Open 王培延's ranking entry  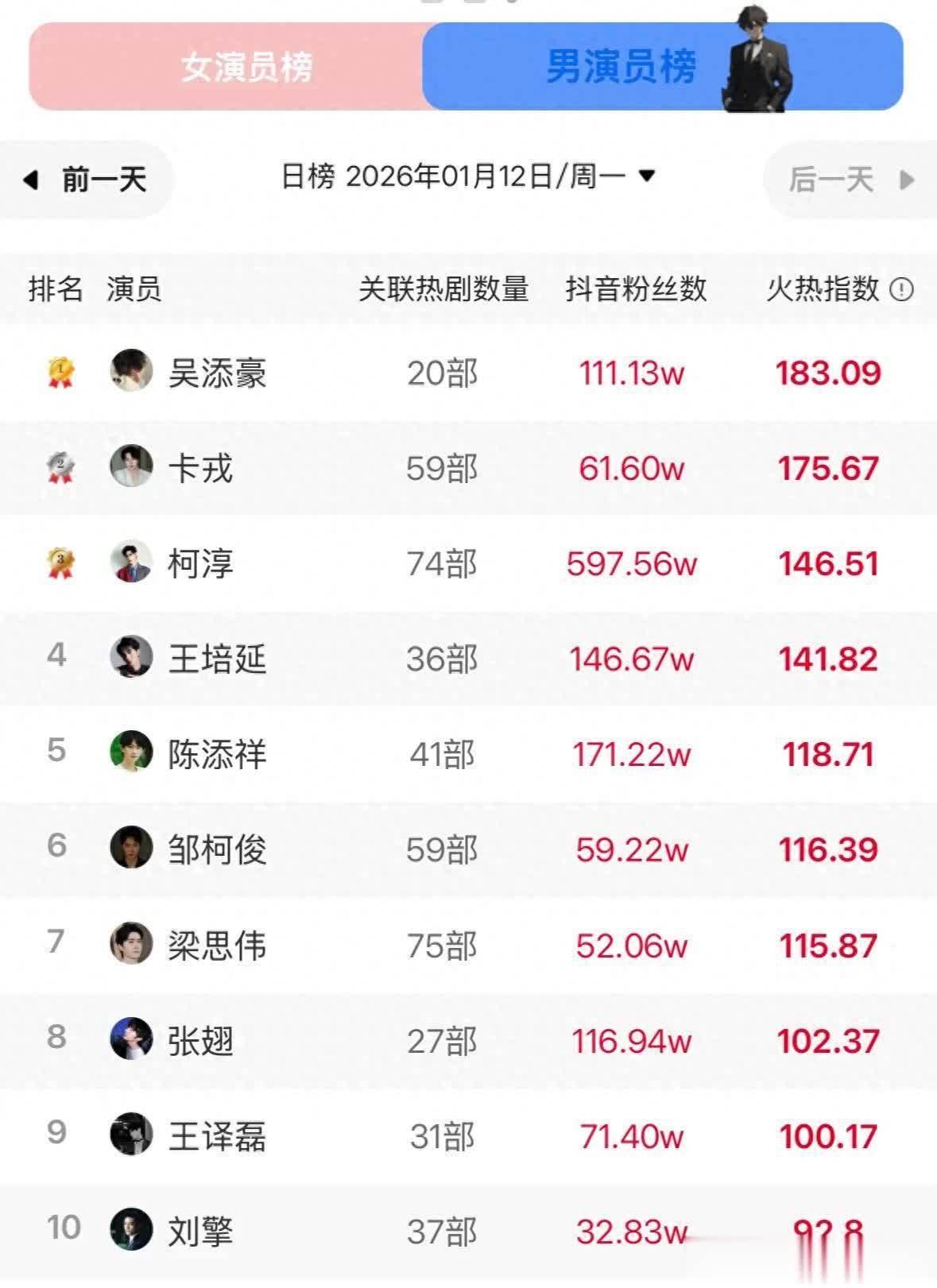(217, 659)
